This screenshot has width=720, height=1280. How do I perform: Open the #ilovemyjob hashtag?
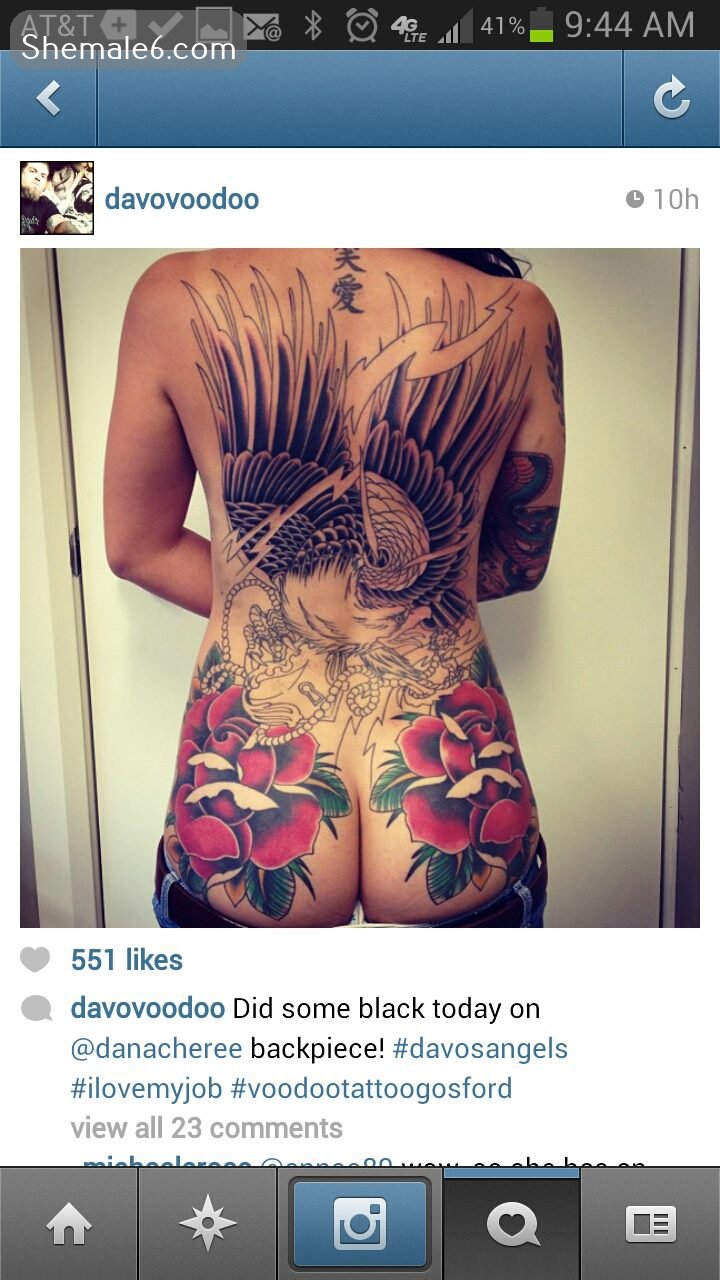point(146,1088)
